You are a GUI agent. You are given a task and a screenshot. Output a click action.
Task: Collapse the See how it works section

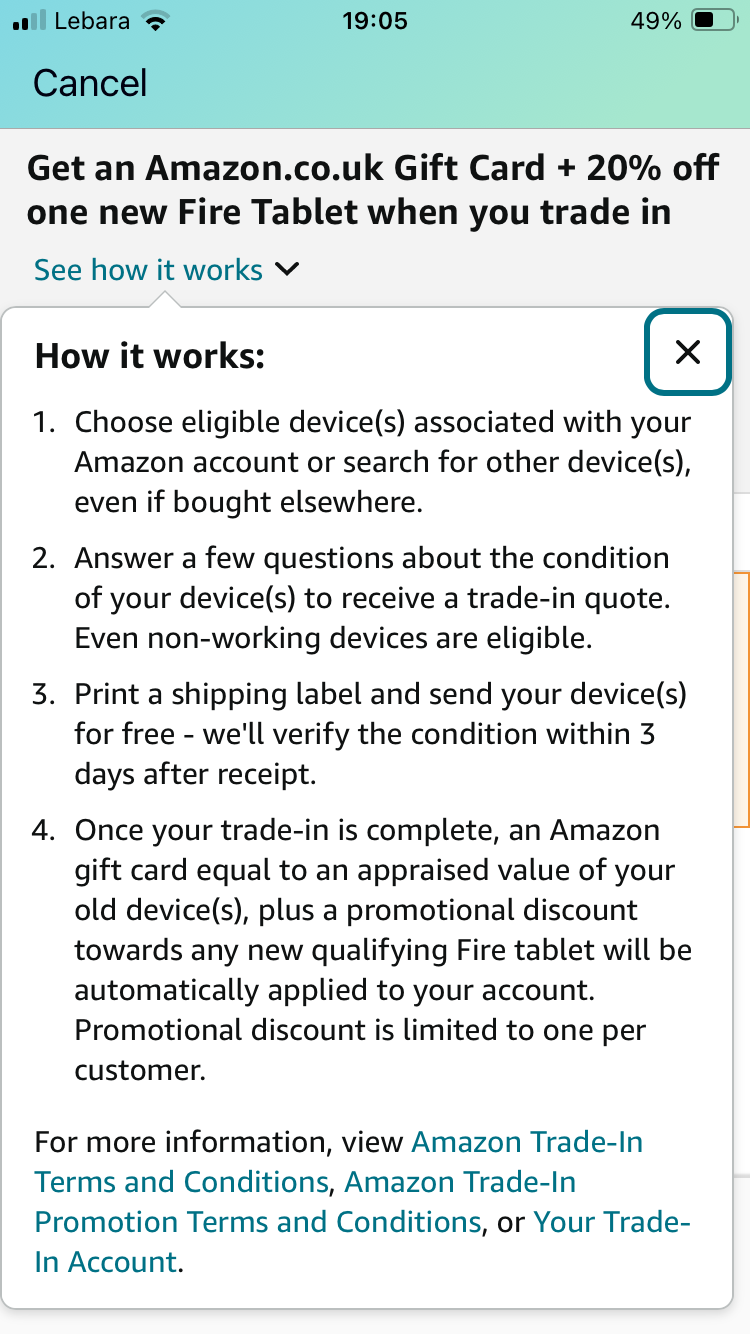click(148, 269)
